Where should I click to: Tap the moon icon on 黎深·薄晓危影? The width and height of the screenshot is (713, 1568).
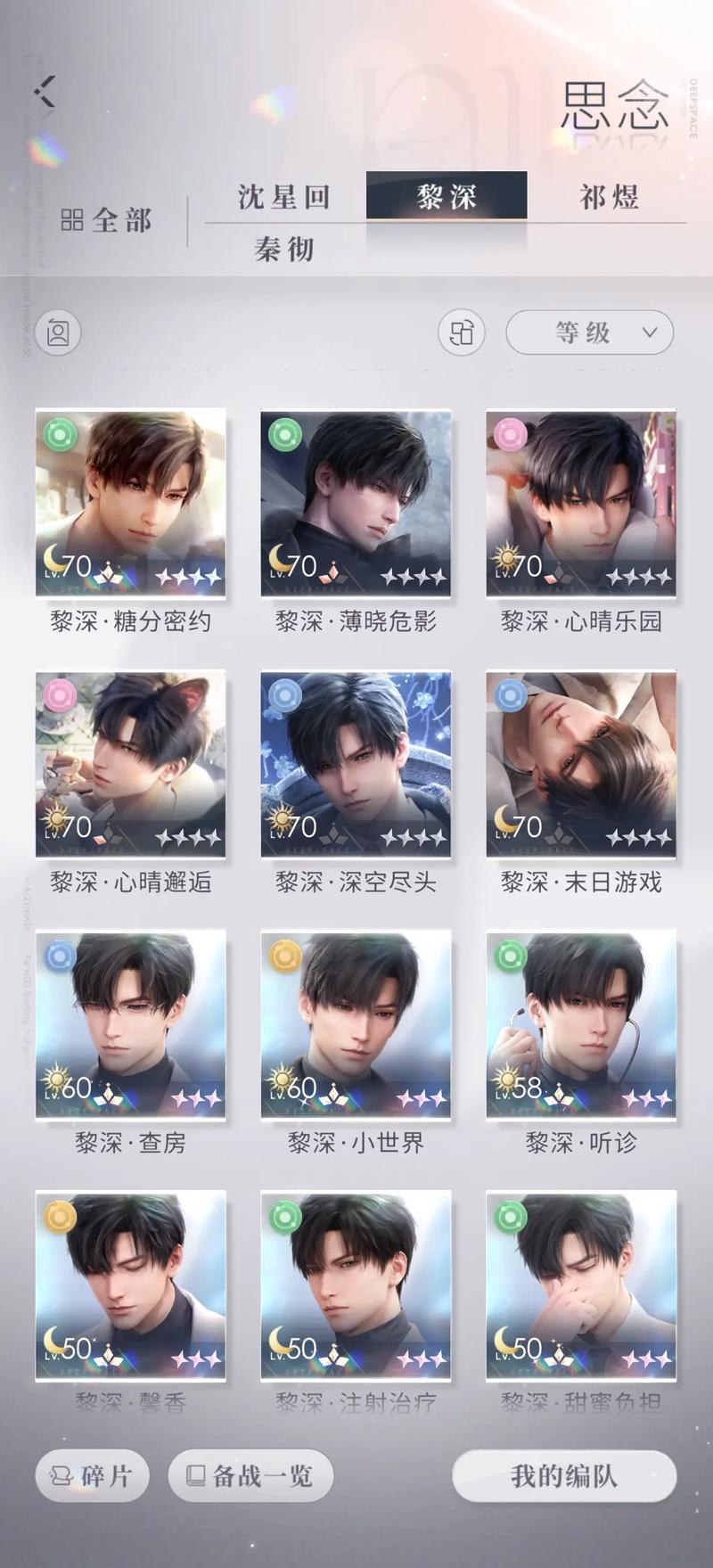(279, 556)
